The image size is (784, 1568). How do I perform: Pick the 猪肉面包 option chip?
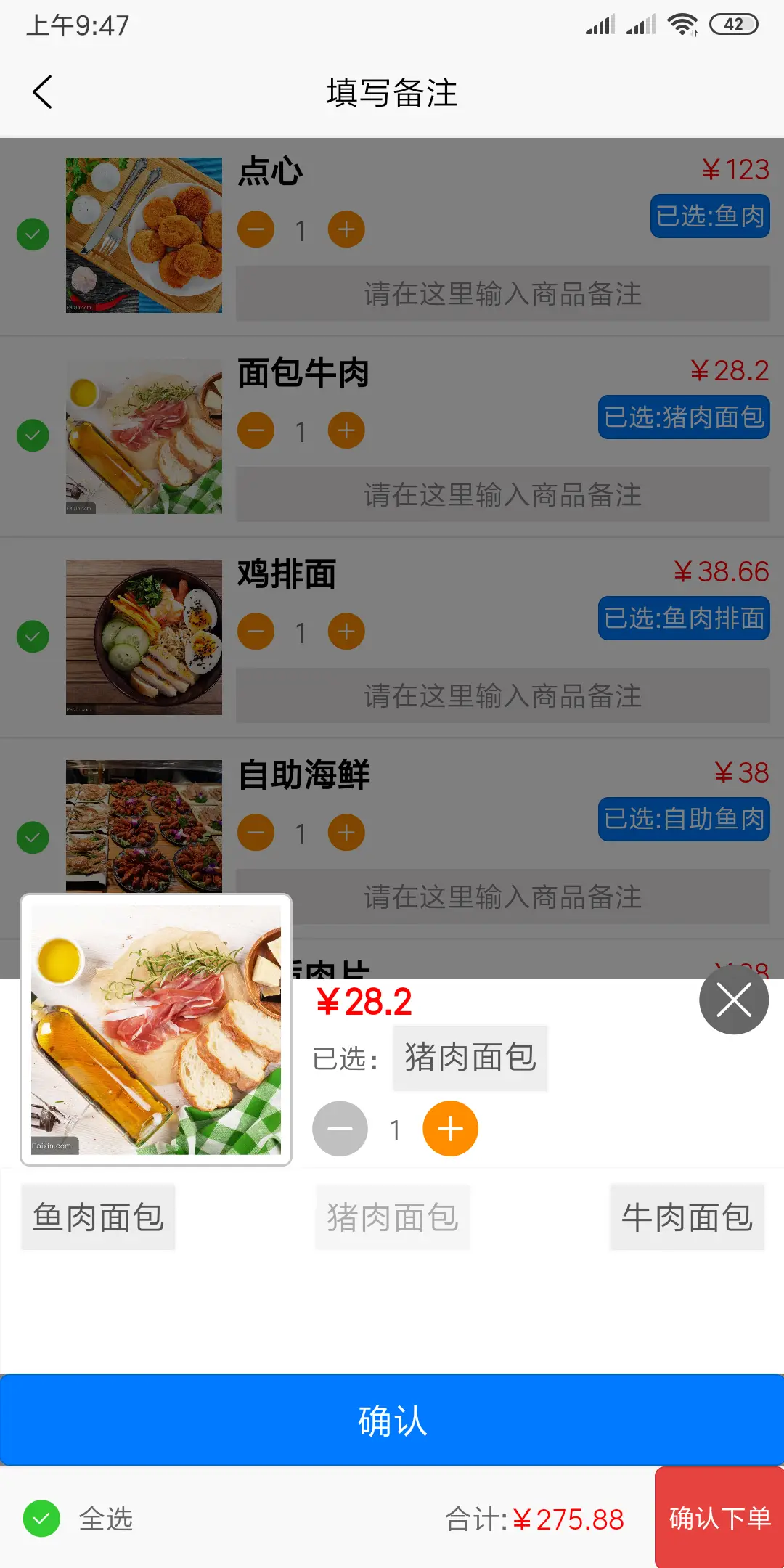(x=393, y=1217)
